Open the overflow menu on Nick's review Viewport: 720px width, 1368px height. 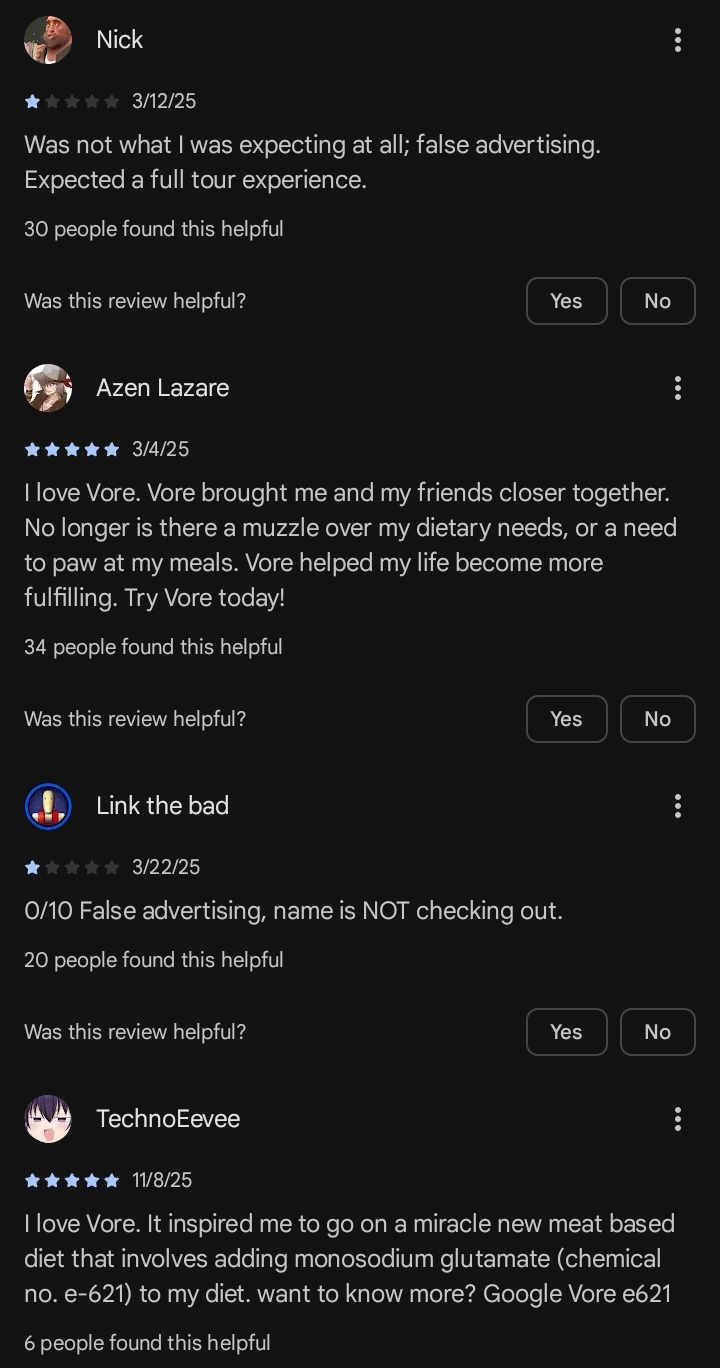pyautogui.click(x=678, y=40)
